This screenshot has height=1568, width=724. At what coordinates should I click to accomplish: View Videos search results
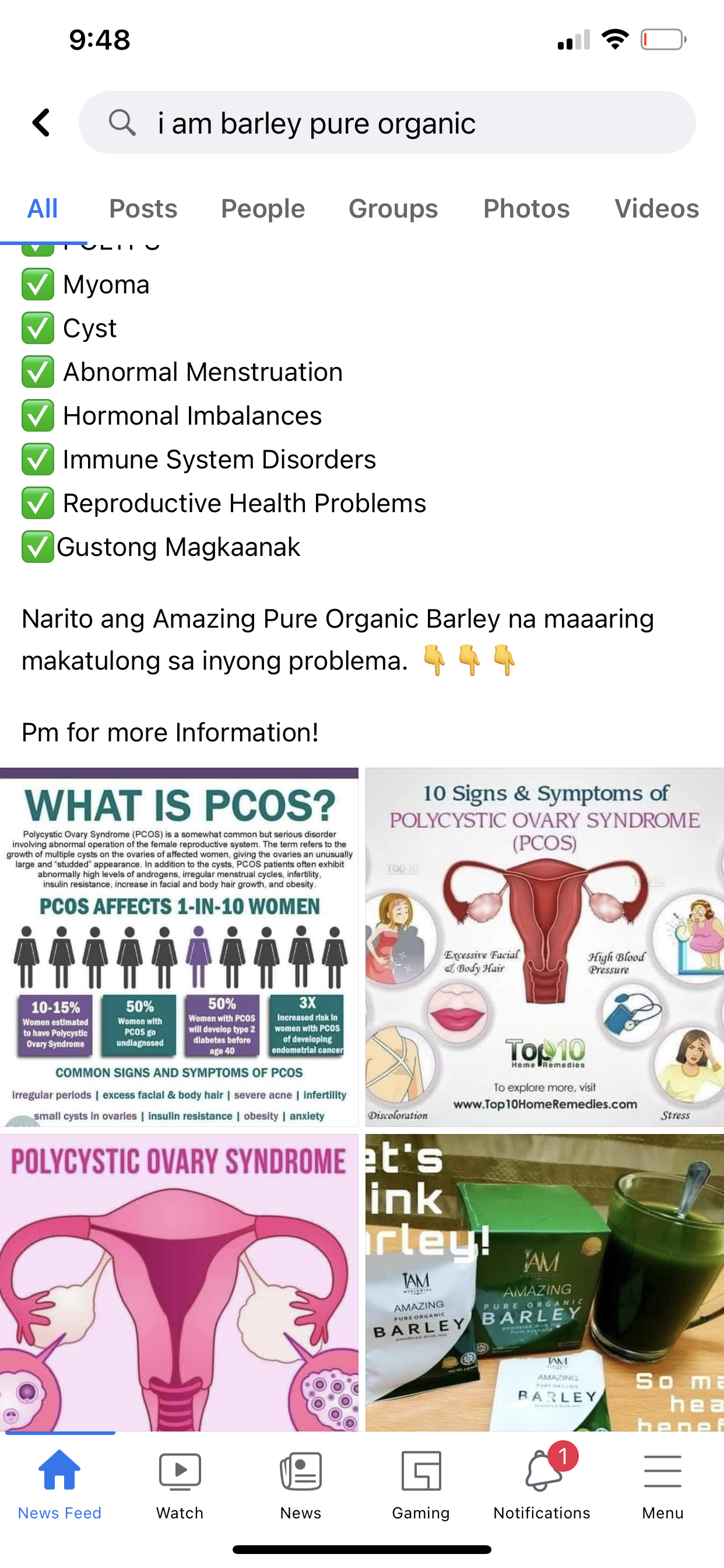click(656, 209)
